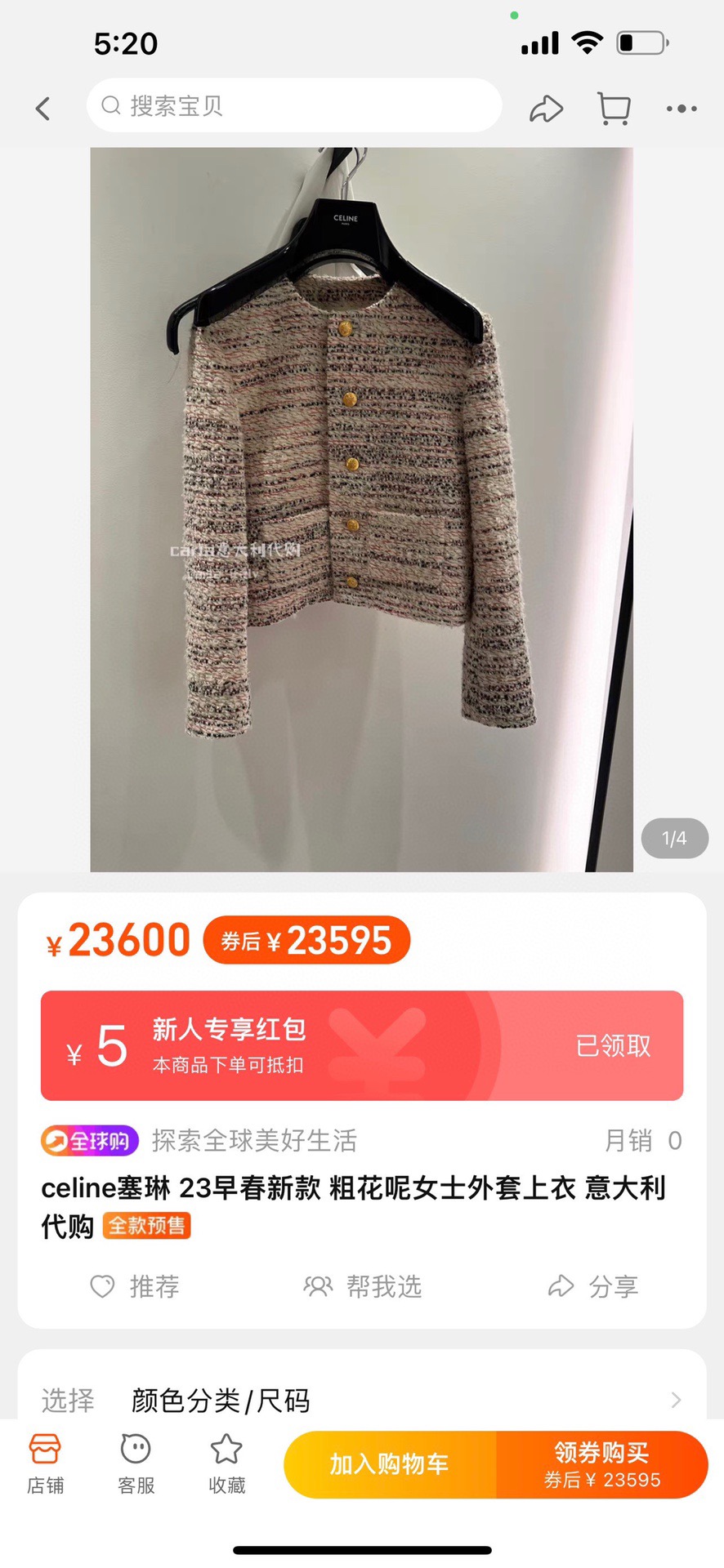Visit the seller's 店铺 page
The width and height of the screenshot is (724, 1568).
(x=45, y=1463)
